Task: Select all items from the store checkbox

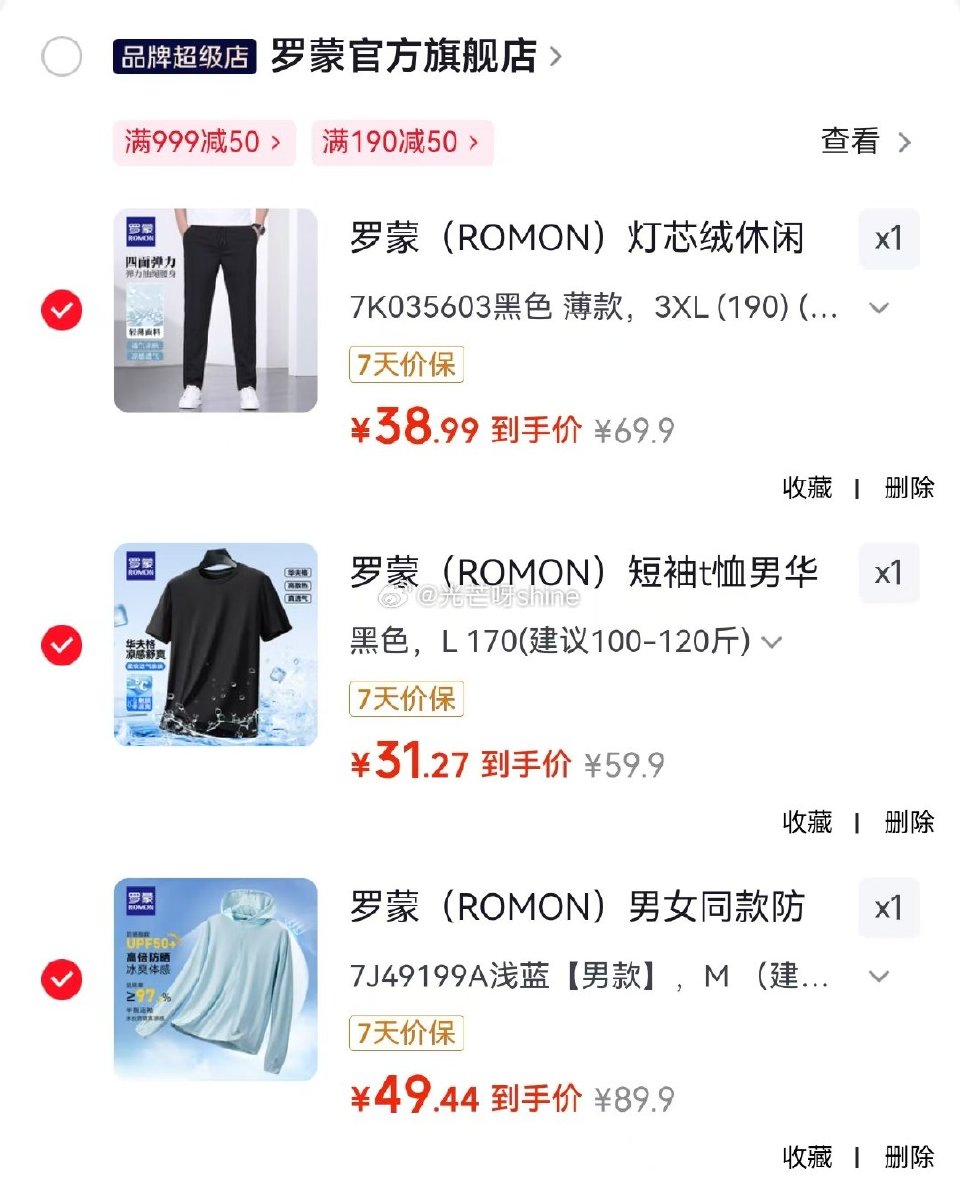Action: point(62,57)
